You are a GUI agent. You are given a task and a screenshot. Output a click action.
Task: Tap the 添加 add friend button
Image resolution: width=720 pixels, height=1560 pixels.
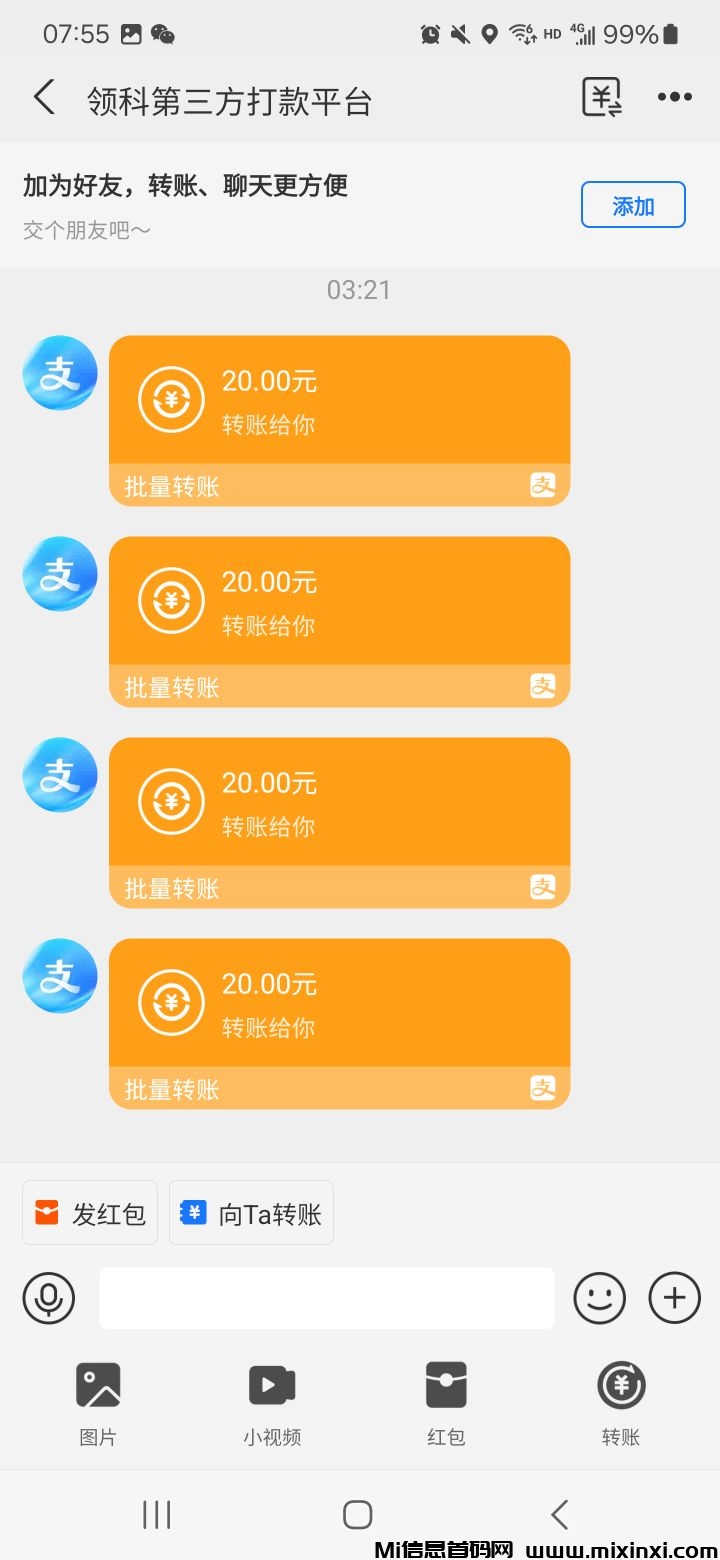click(633, 204)
